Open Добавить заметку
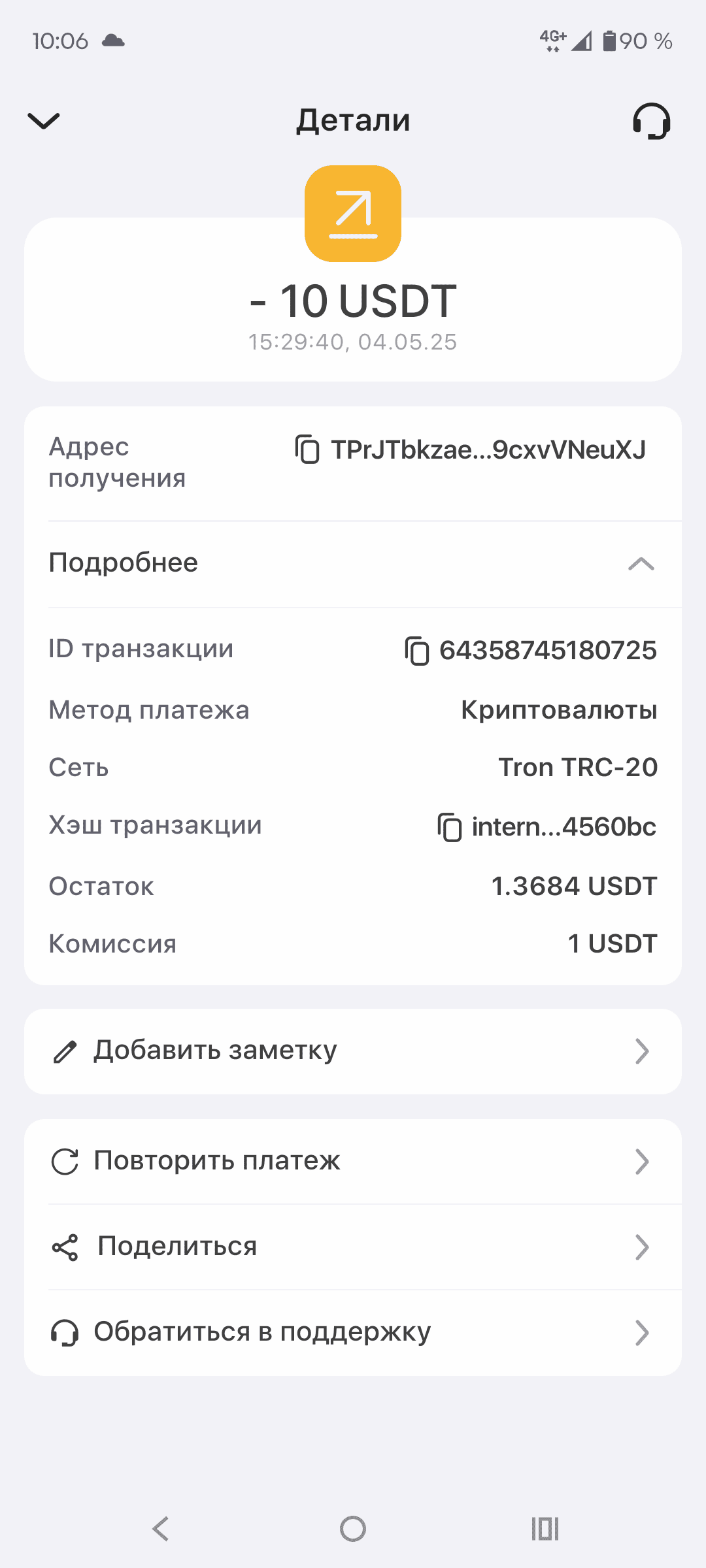 point(353,1051)
